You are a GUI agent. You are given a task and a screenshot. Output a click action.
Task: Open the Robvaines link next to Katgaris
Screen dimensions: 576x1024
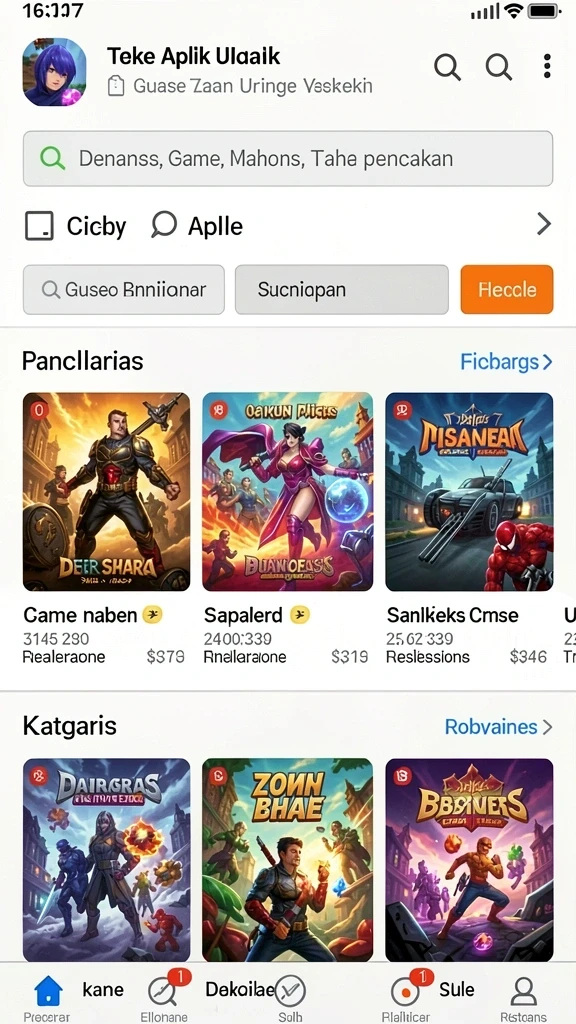pos(498,727)
